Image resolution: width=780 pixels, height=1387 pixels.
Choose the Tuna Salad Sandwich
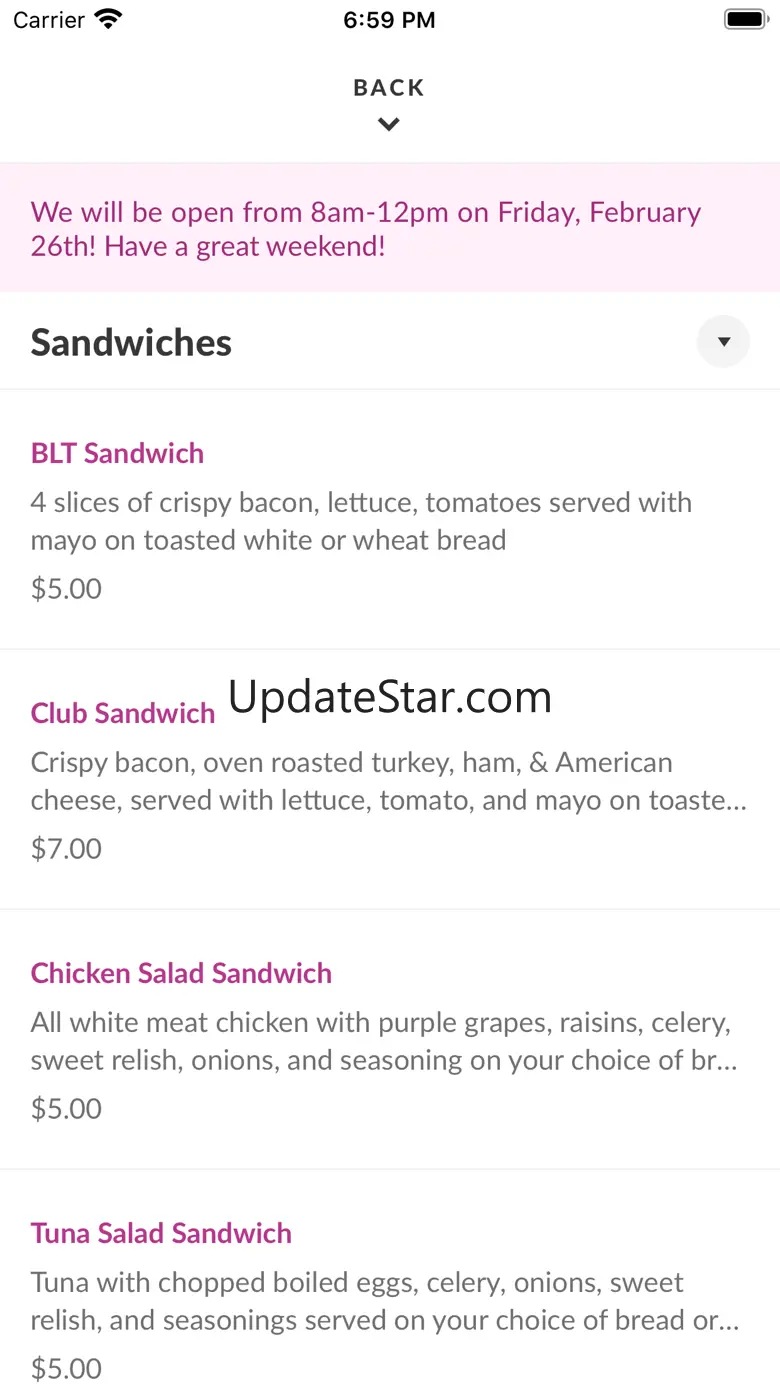click(x=161, y=1234)
